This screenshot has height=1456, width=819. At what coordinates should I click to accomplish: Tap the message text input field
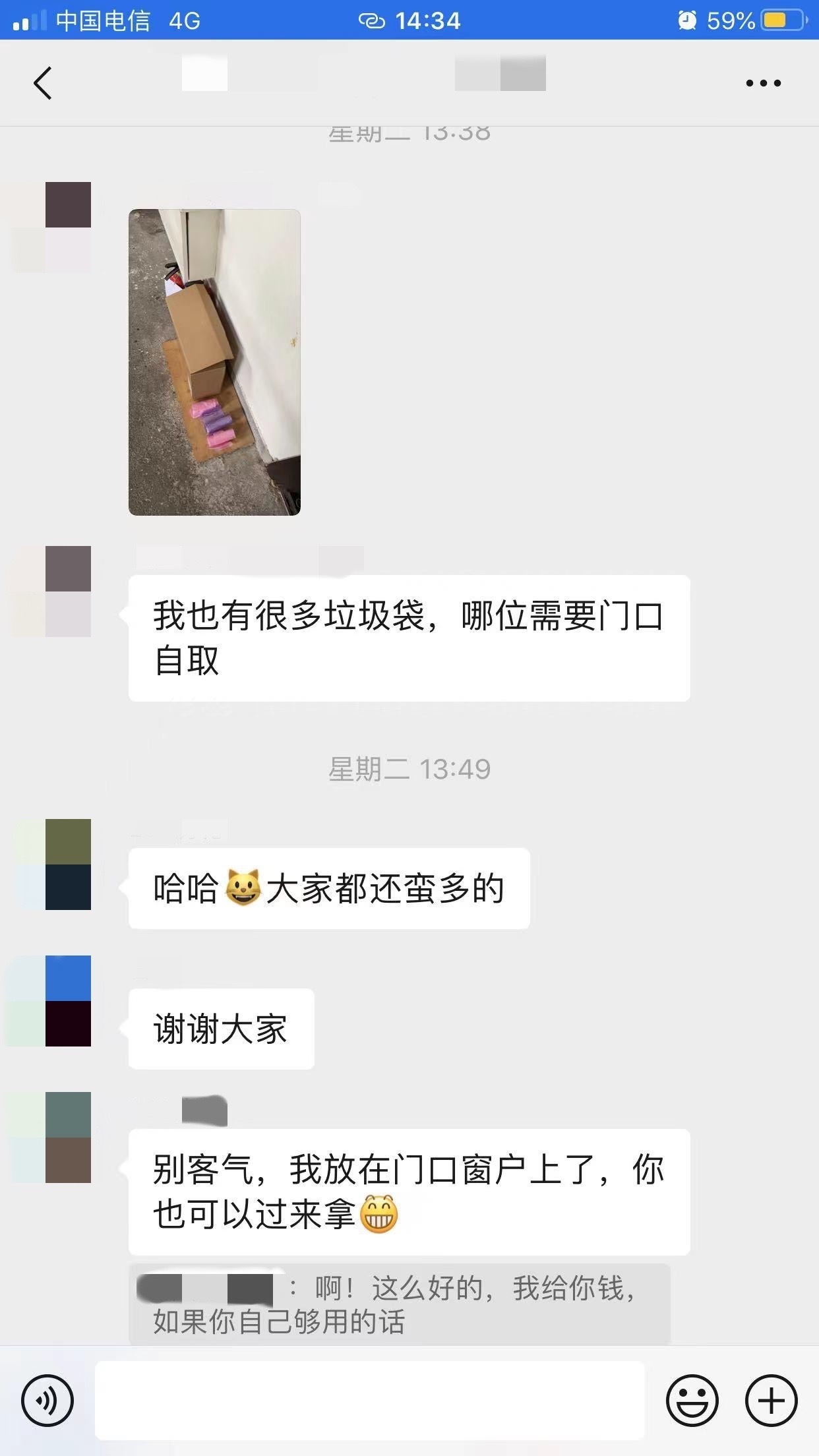pos(369,1401)
